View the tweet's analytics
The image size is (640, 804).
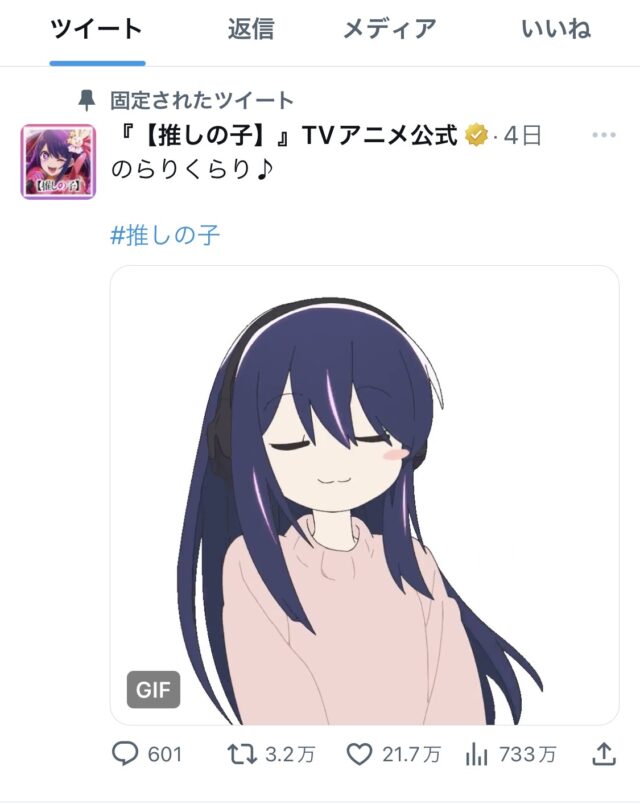click(475, 755)
